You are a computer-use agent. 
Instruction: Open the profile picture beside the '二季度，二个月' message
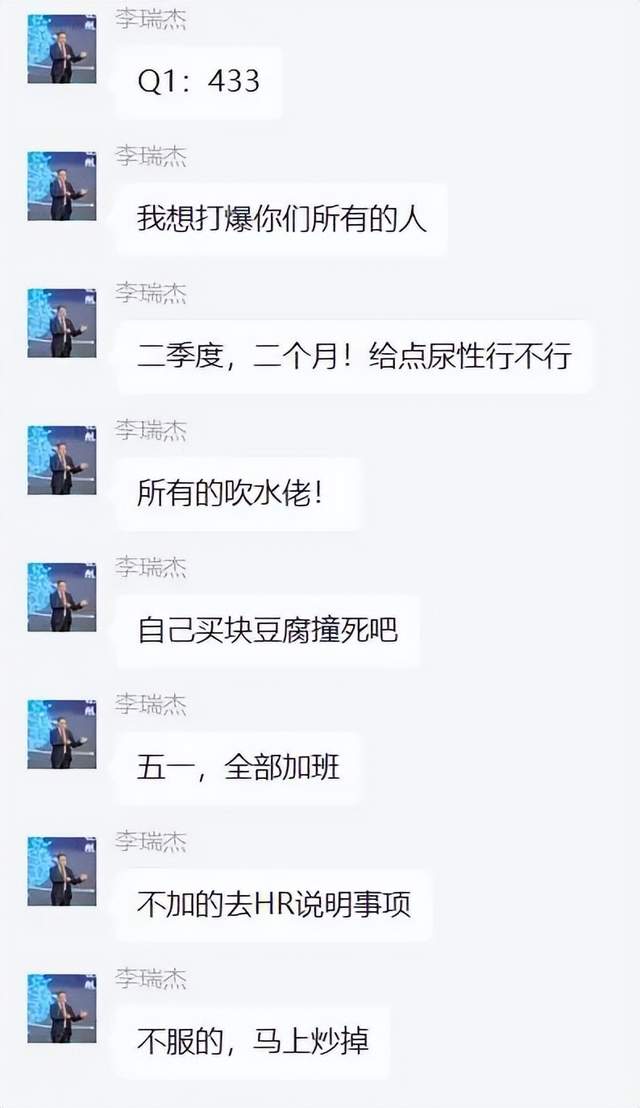(x=62, y=324)
